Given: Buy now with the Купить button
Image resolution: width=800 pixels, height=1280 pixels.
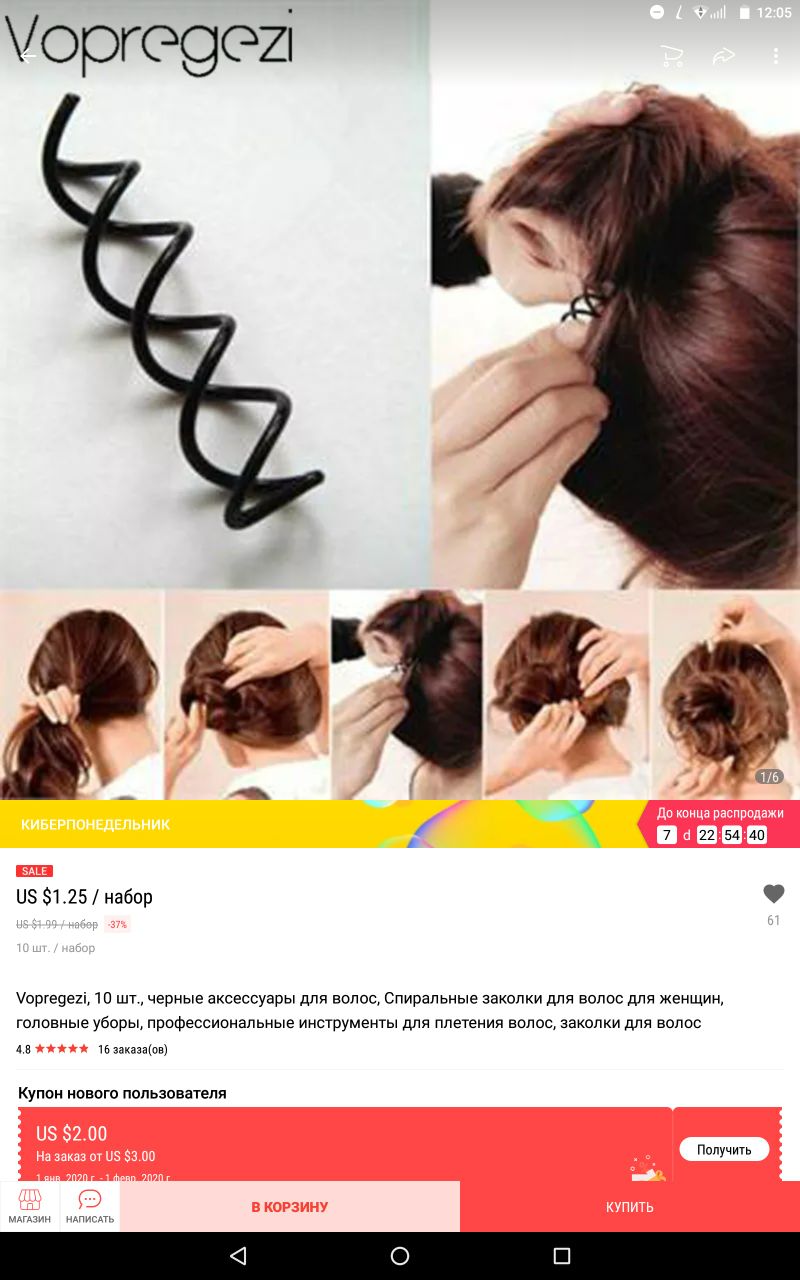Looking at the screenshot, I should [x=630, y=1207].
